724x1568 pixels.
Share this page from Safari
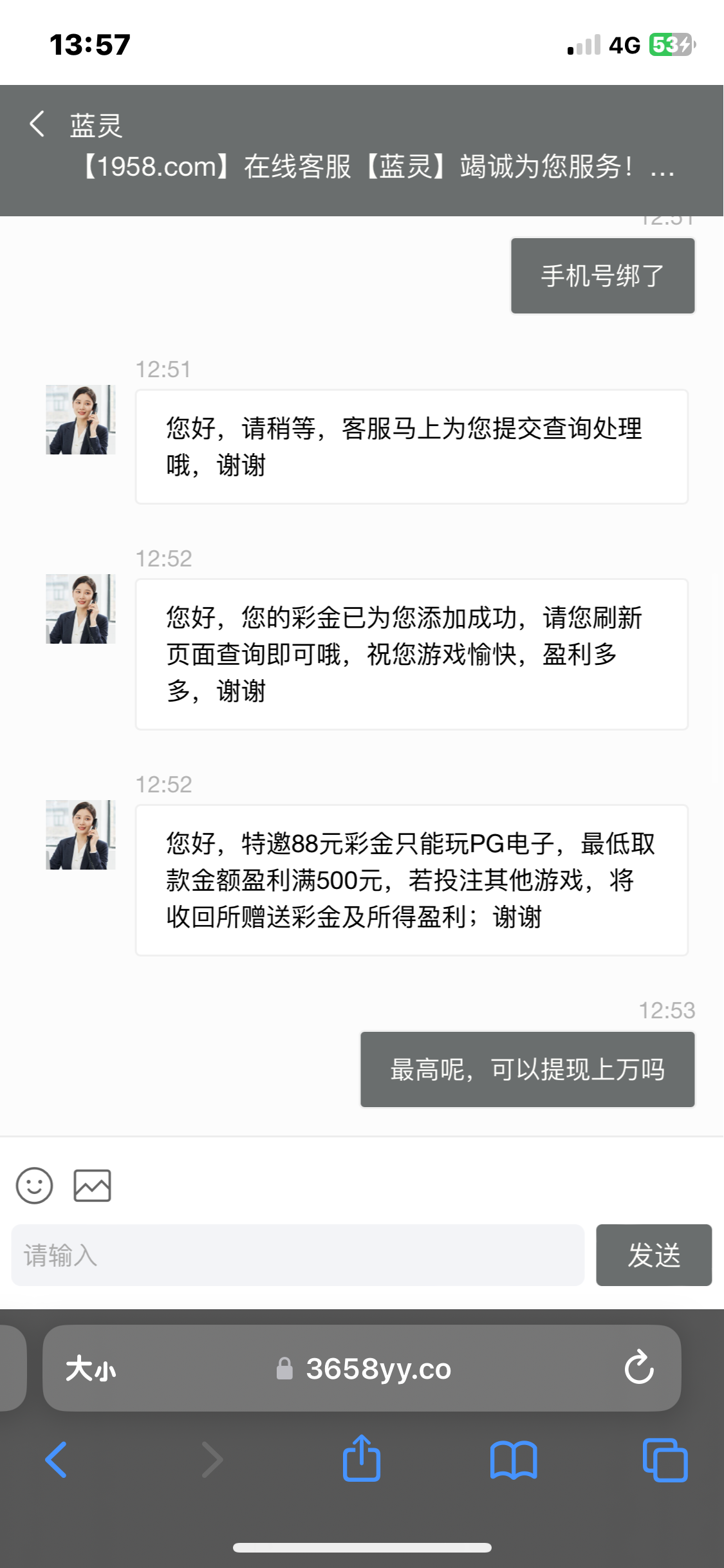coord(362,1459)
